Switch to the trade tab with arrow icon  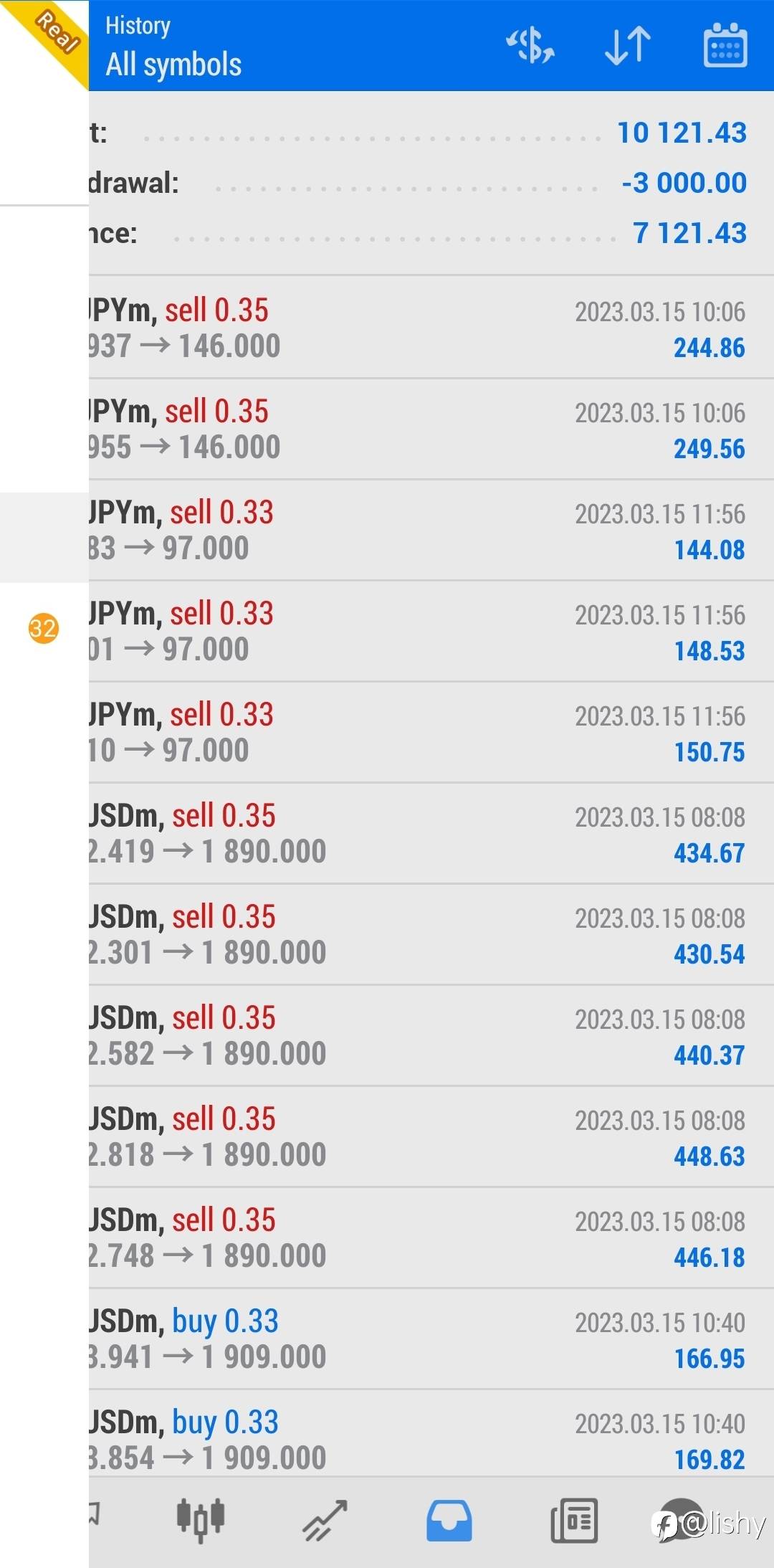click(325, 1520)
